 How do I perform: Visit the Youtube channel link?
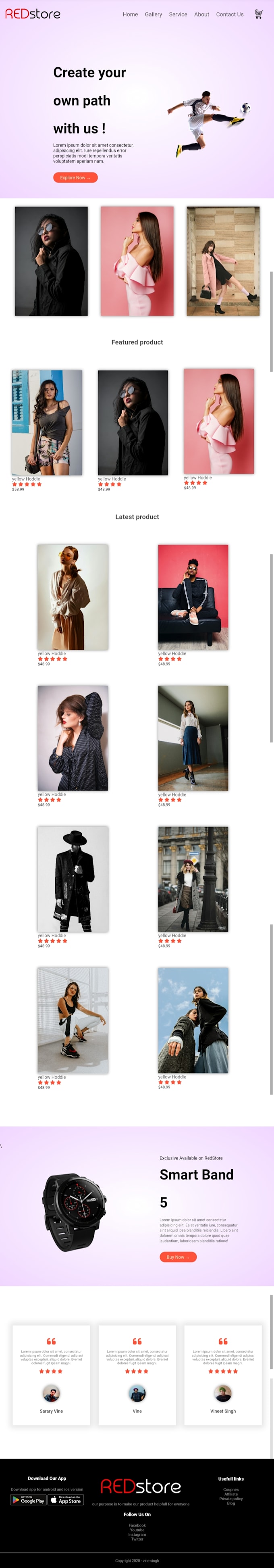137,1530
